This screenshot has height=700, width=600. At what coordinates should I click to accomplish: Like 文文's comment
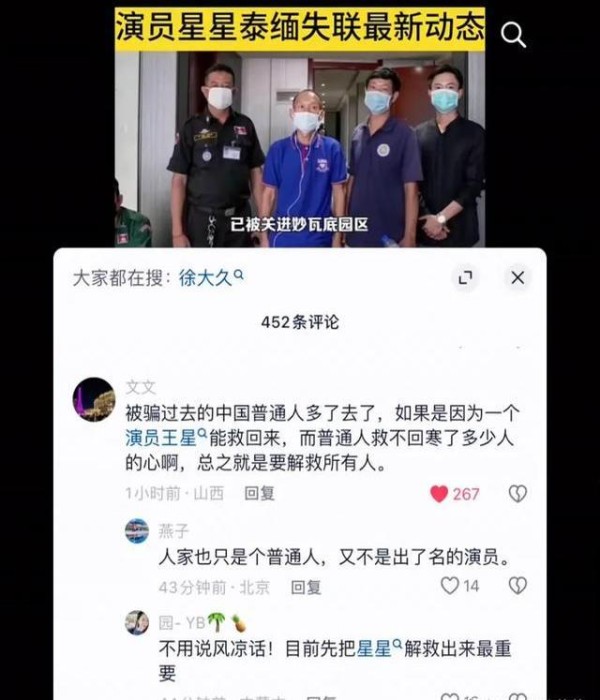[x=439, y=493]
